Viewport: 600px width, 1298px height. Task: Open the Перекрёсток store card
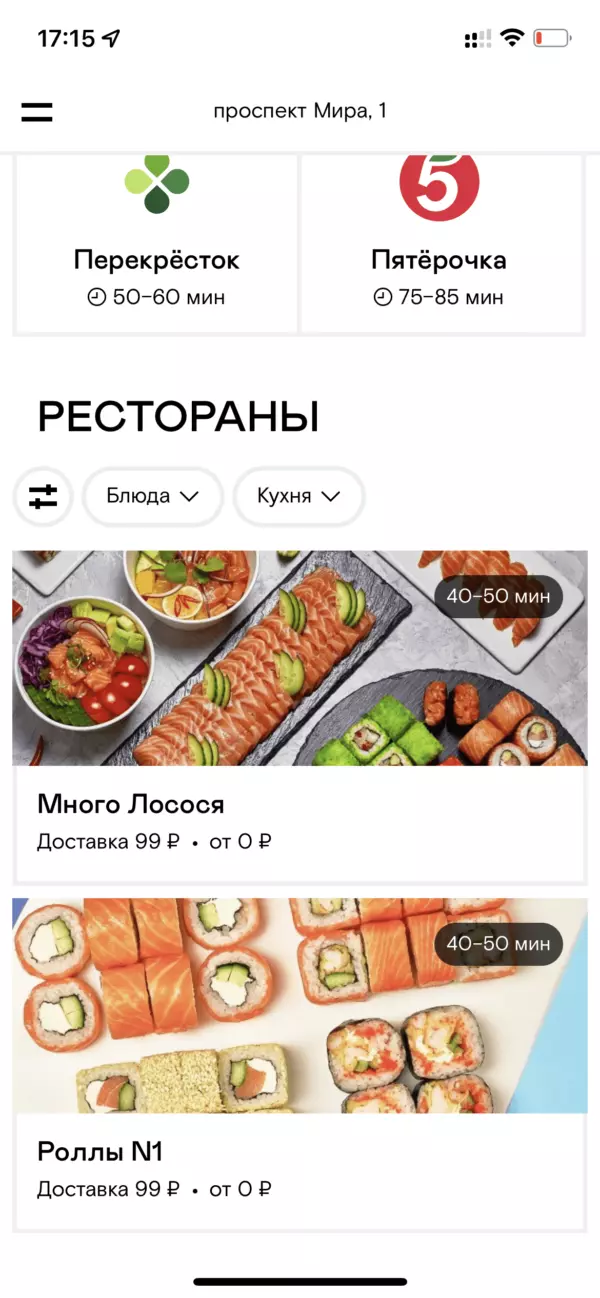tap(156, 245)
